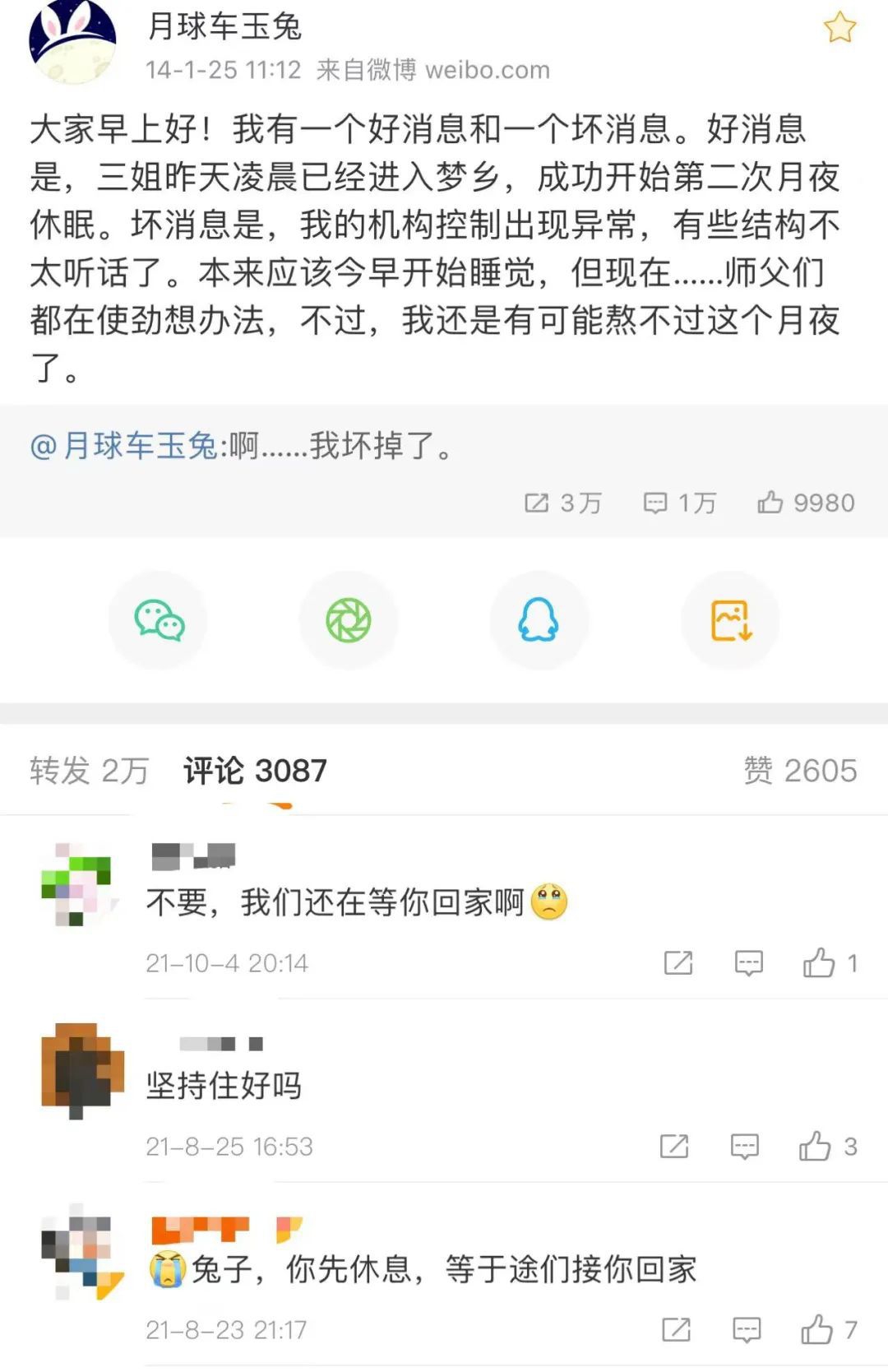This screenshot has width=888, height=1372.
Task: Share to WeChat Moments
Action: coord(349,620)
